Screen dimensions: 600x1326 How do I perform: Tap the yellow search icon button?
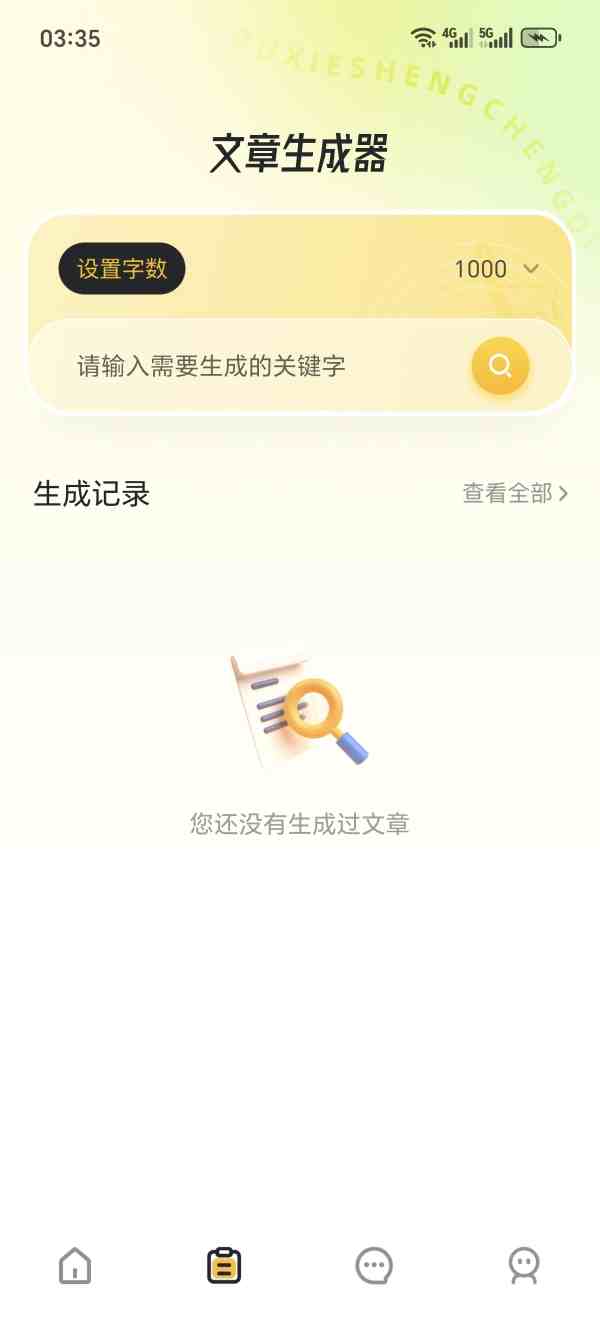point(500,366)
